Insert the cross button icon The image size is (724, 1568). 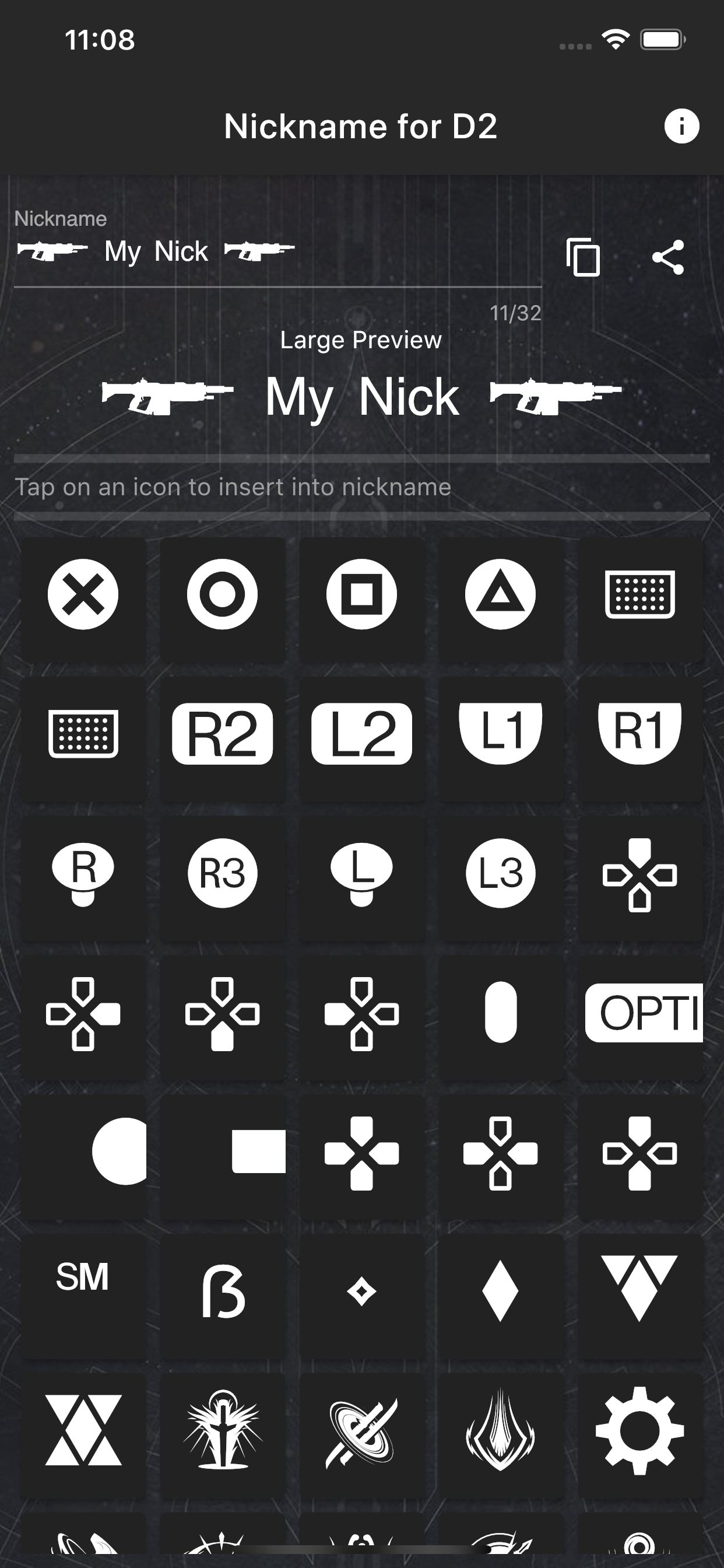tap(83, 594)
